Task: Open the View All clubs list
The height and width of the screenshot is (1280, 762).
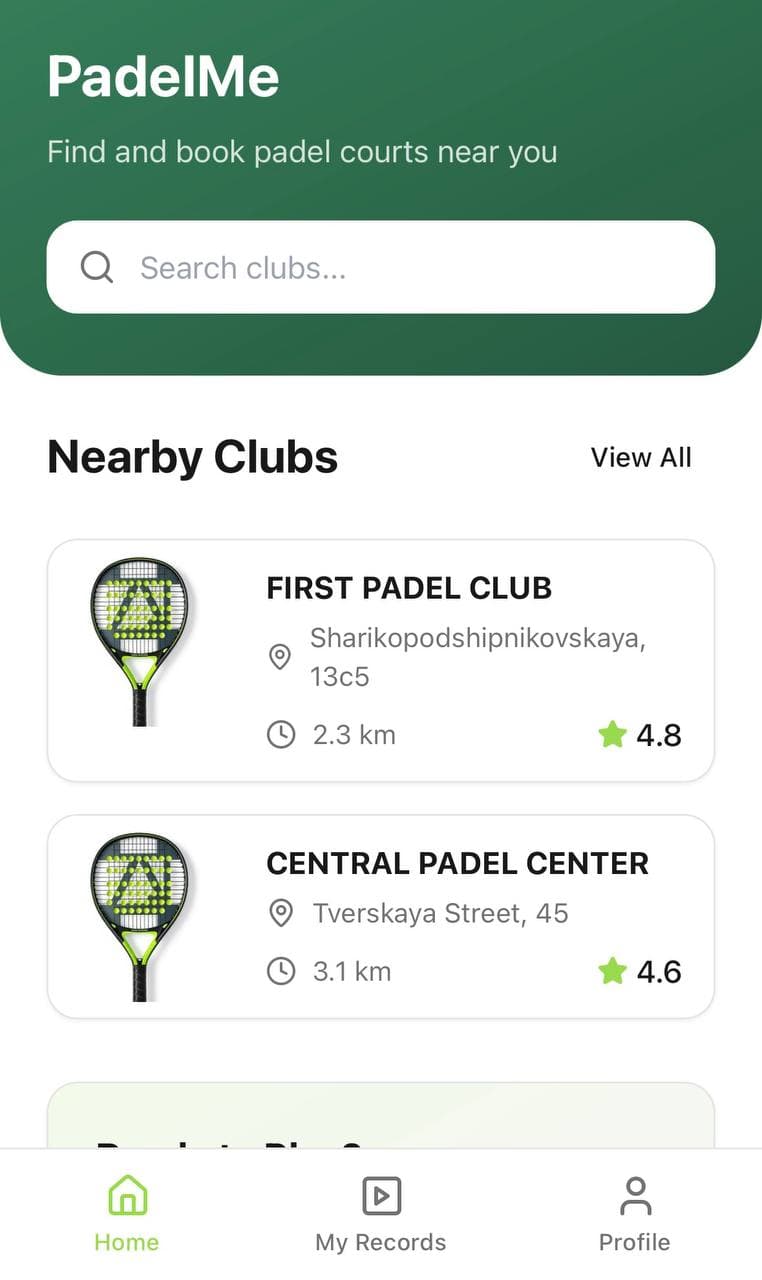Action: 641,457
